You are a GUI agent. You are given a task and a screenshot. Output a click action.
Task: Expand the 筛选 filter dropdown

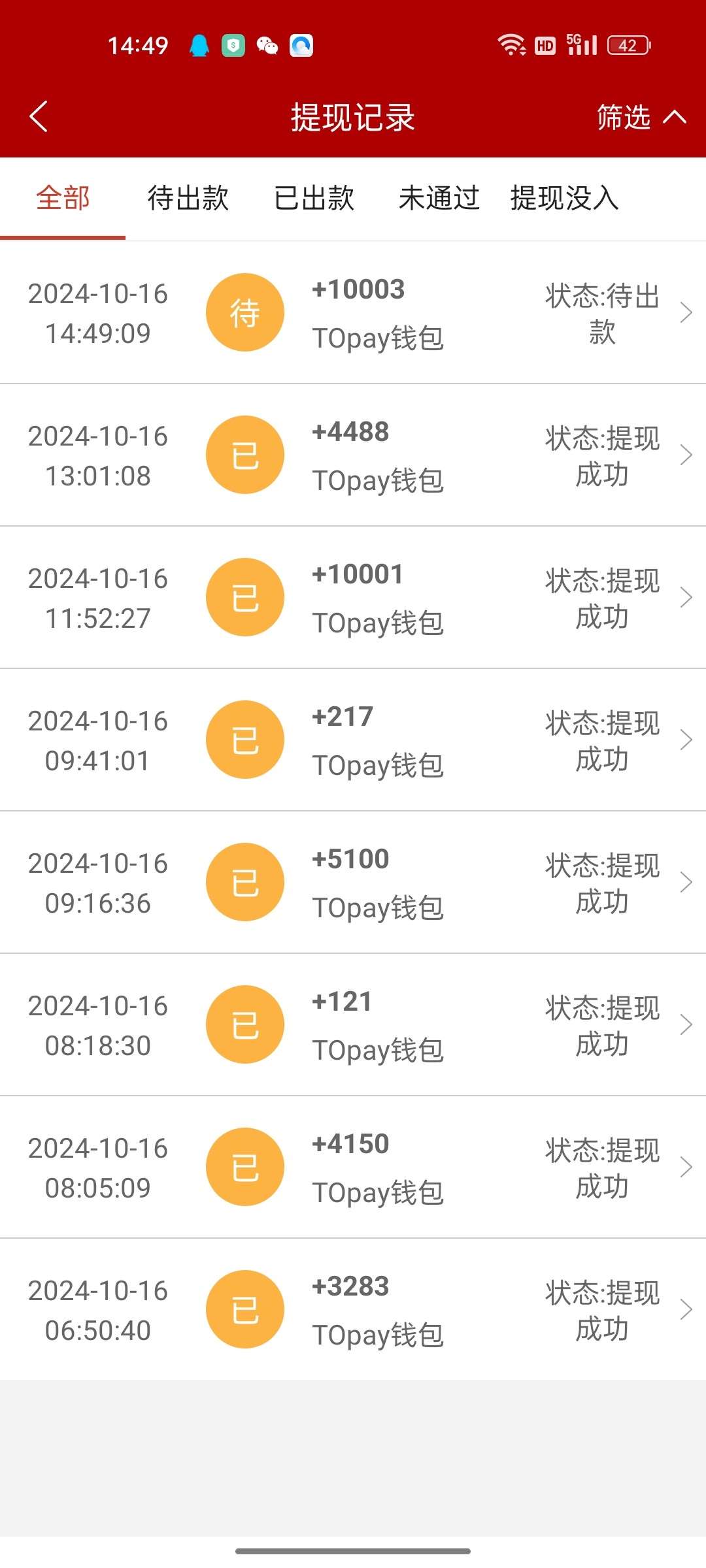click(x=641, y=118)
